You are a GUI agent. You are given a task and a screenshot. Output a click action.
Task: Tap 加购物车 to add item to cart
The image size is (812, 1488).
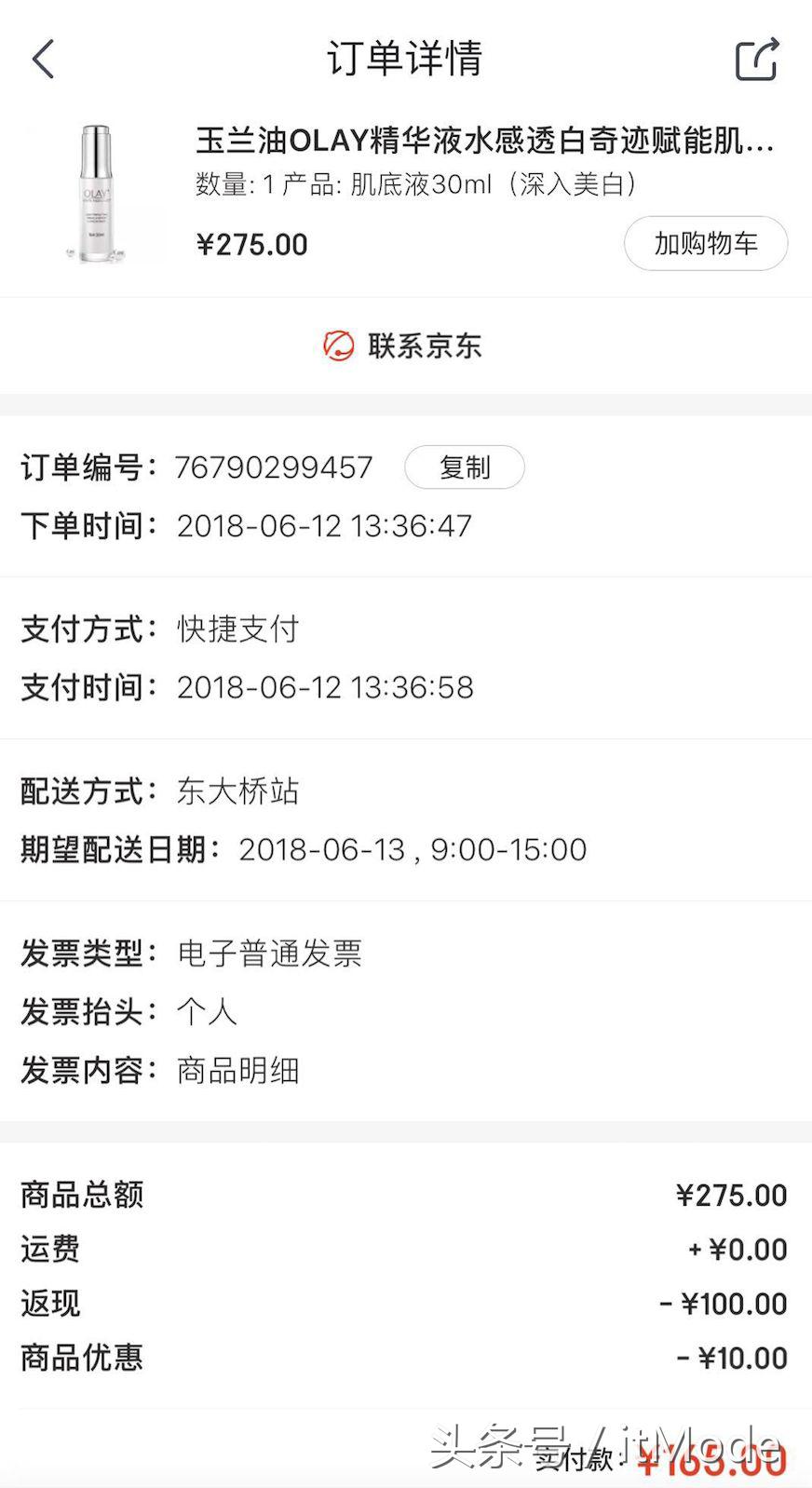(x=705, y=243)
